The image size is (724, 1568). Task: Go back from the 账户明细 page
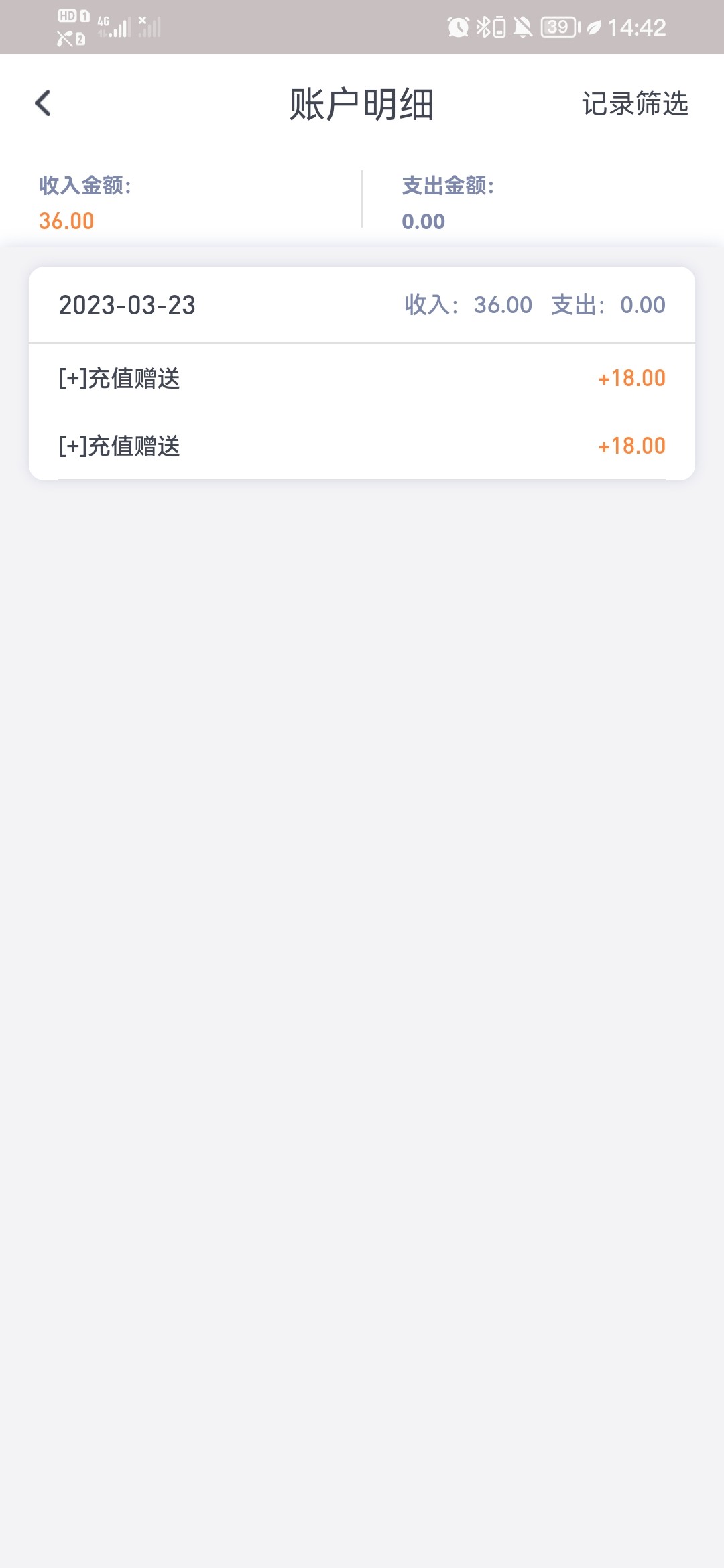[x=43, y=103]
